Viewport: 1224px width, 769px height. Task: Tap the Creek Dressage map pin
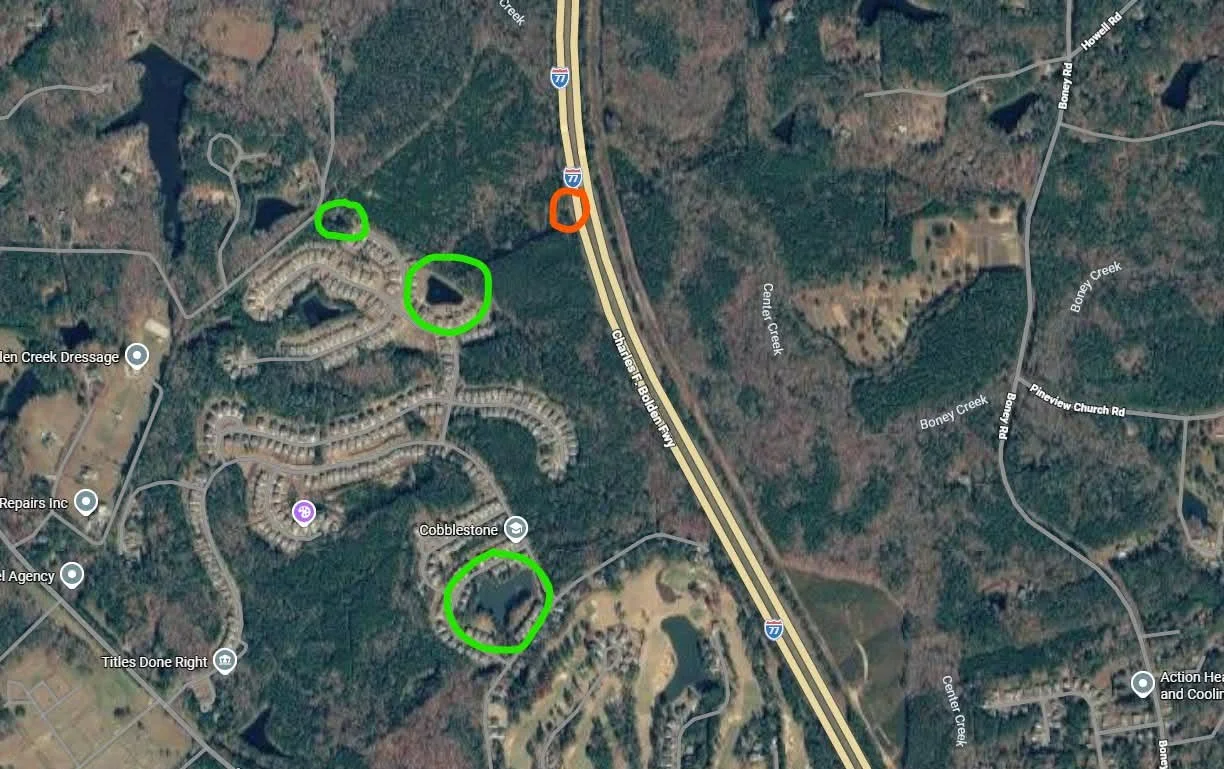pos(137,355)
